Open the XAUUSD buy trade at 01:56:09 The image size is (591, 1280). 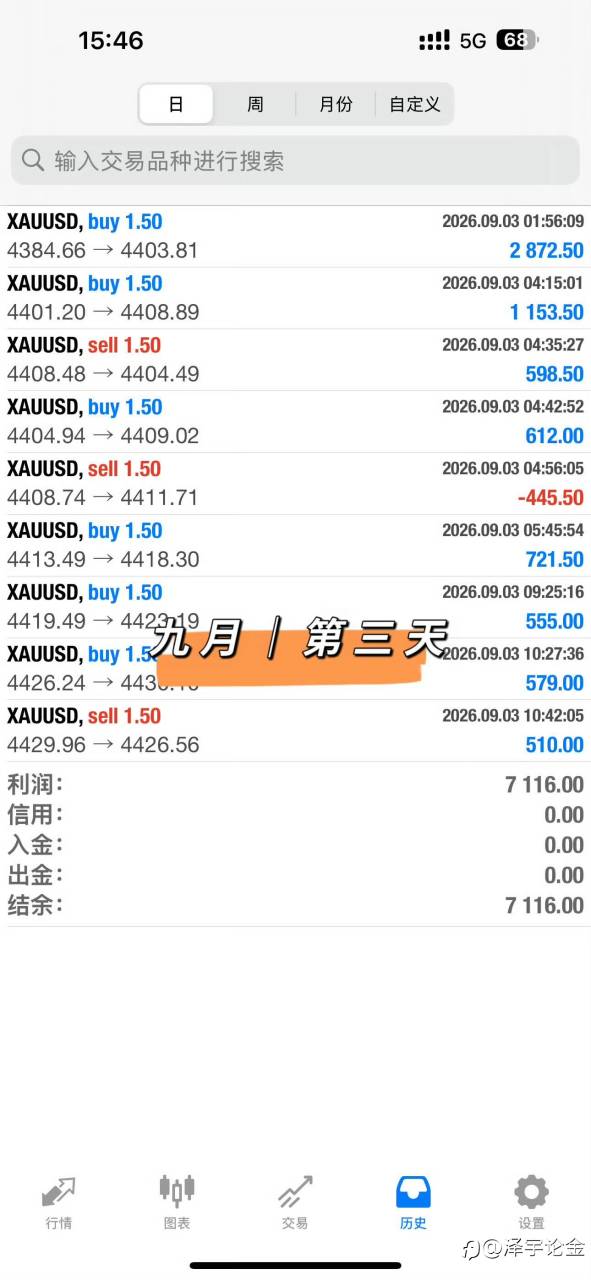click(295, 236)
